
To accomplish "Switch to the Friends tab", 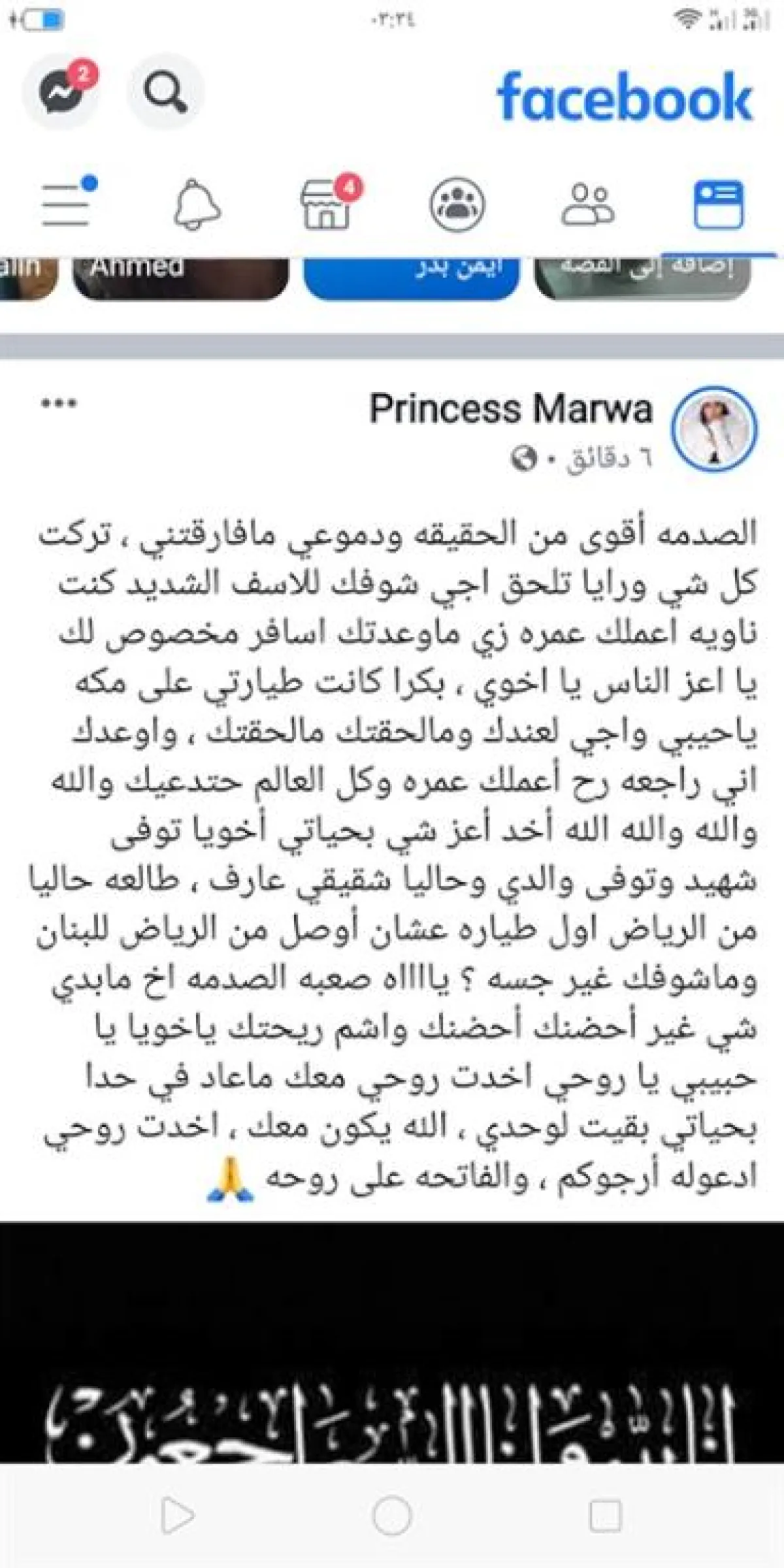I will coord(587,205).
